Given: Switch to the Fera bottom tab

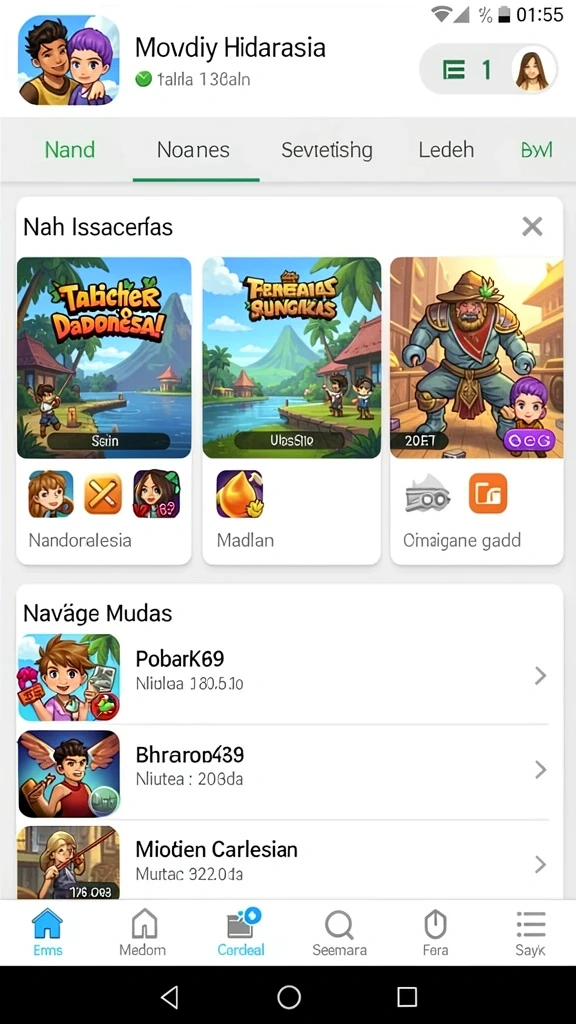Looking at the screenshot, I should tap(435, 933).
